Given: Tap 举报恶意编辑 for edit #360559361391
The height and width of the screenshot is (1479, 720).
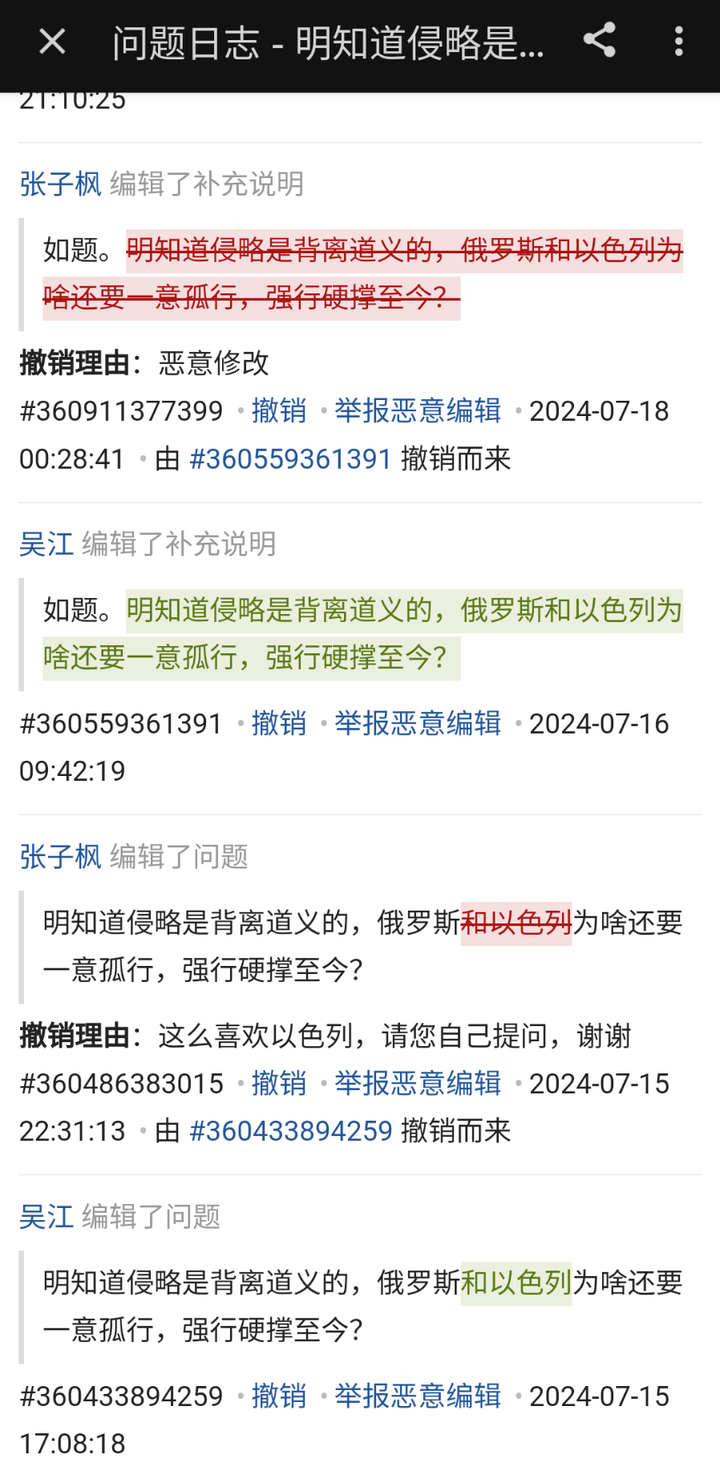Looking at the screenshot, I should (x=418, y=723).
